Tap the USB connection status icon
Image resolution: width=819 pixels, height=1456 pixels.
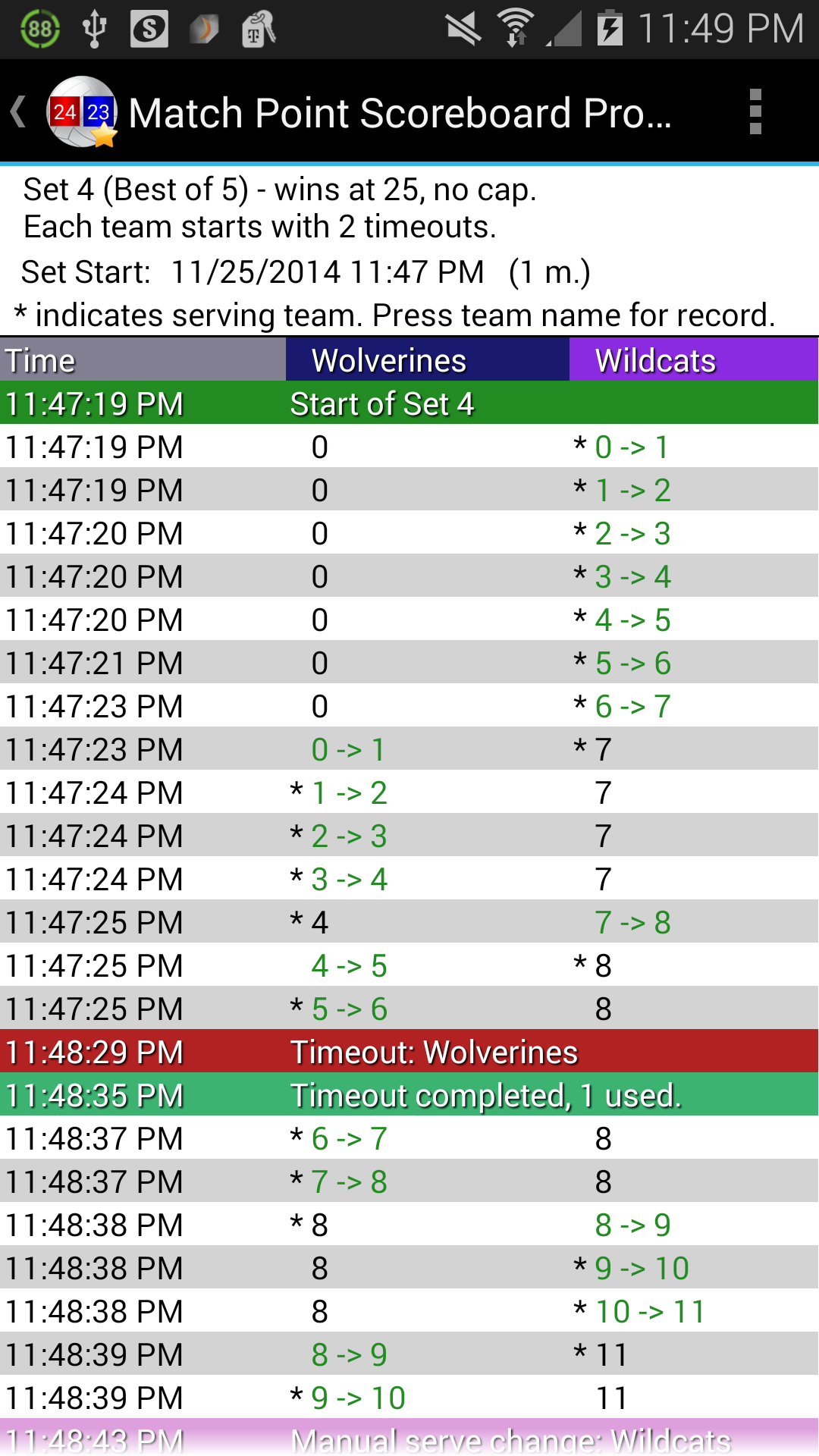pos(94,27)
